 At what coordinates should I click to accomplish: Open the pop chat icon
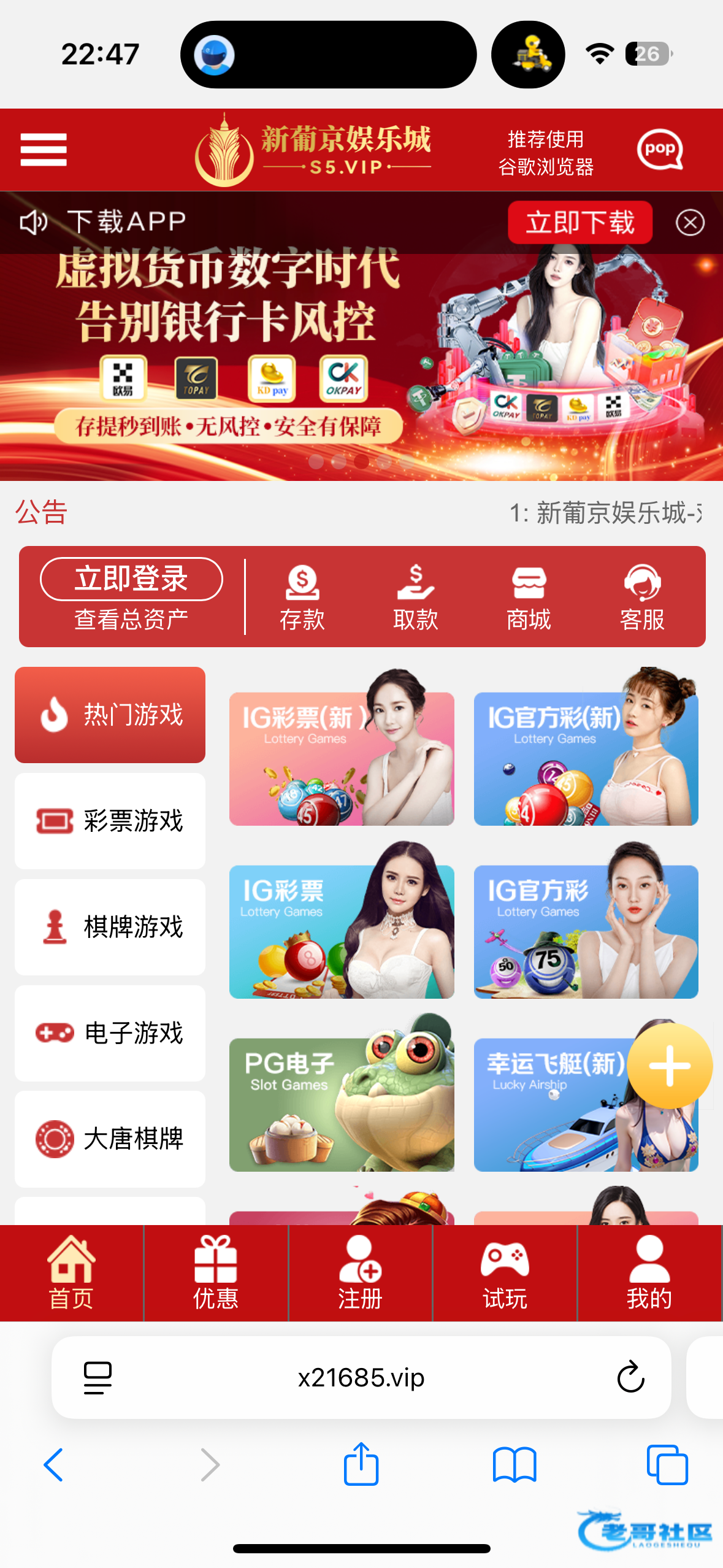point(660,150)
